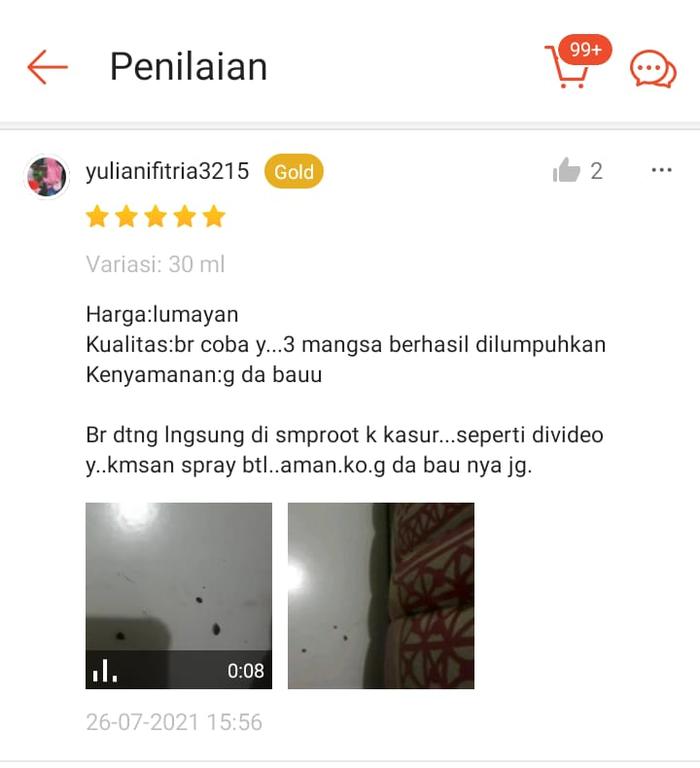View the review photo with patterned fabric
The width and height of the screenshot is (700, 768).
tap(380, 595)
